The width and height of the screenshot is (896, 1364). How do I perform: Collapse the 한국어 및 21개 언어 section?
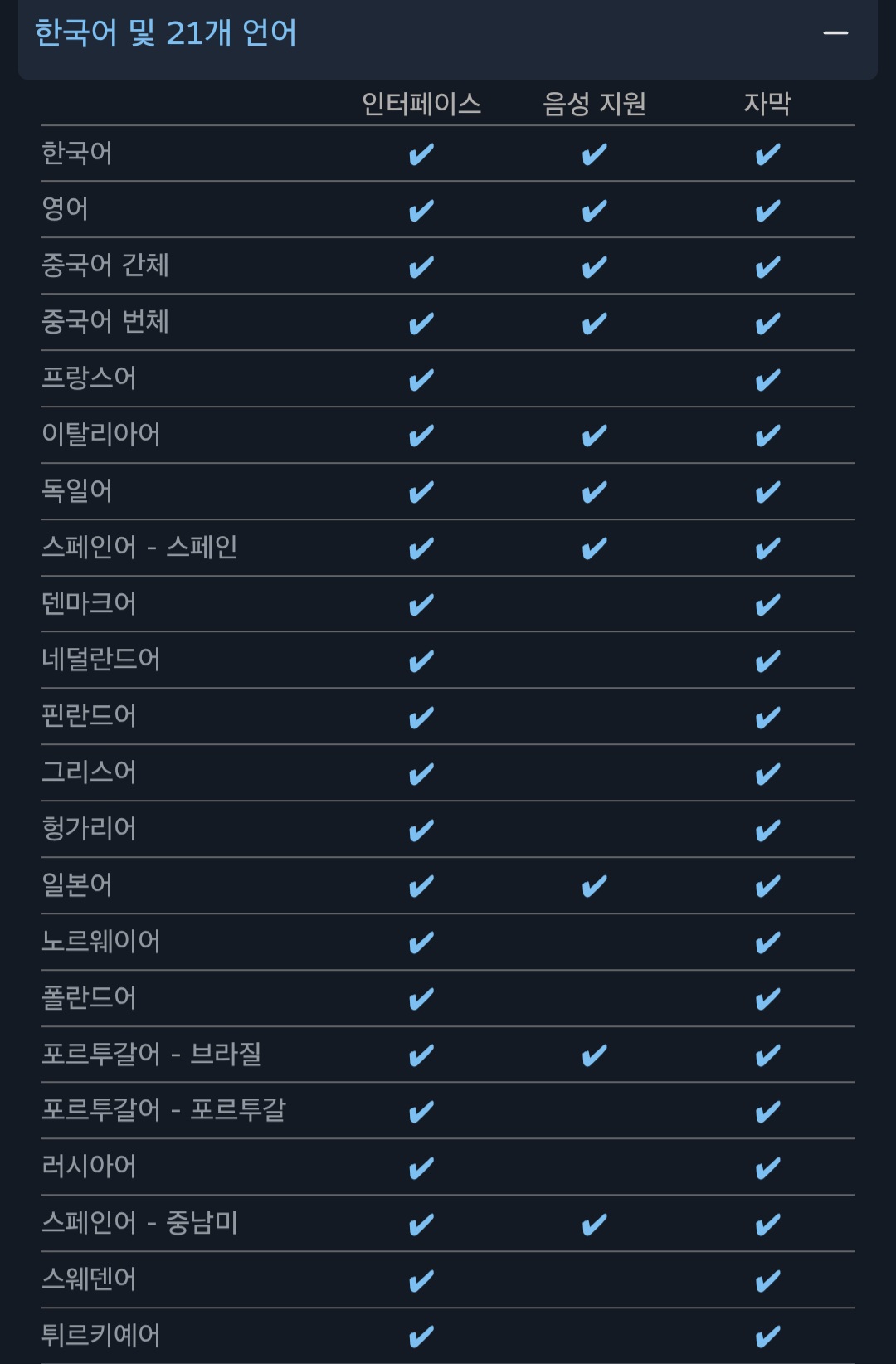tap(835, 34)
